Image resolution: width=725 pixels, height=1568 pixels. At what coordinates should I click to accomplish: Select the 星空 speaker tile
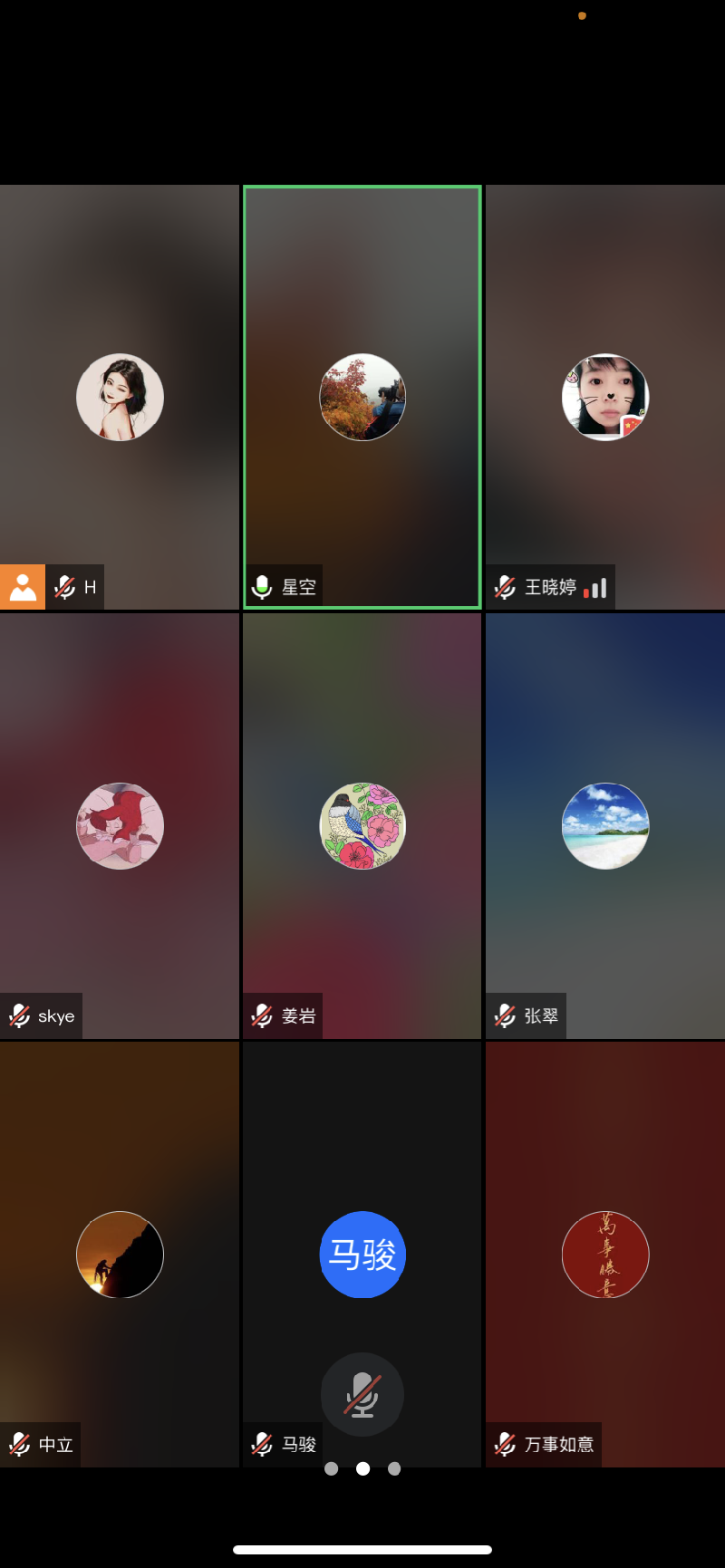pyautogui.click(x=362, y=397)
